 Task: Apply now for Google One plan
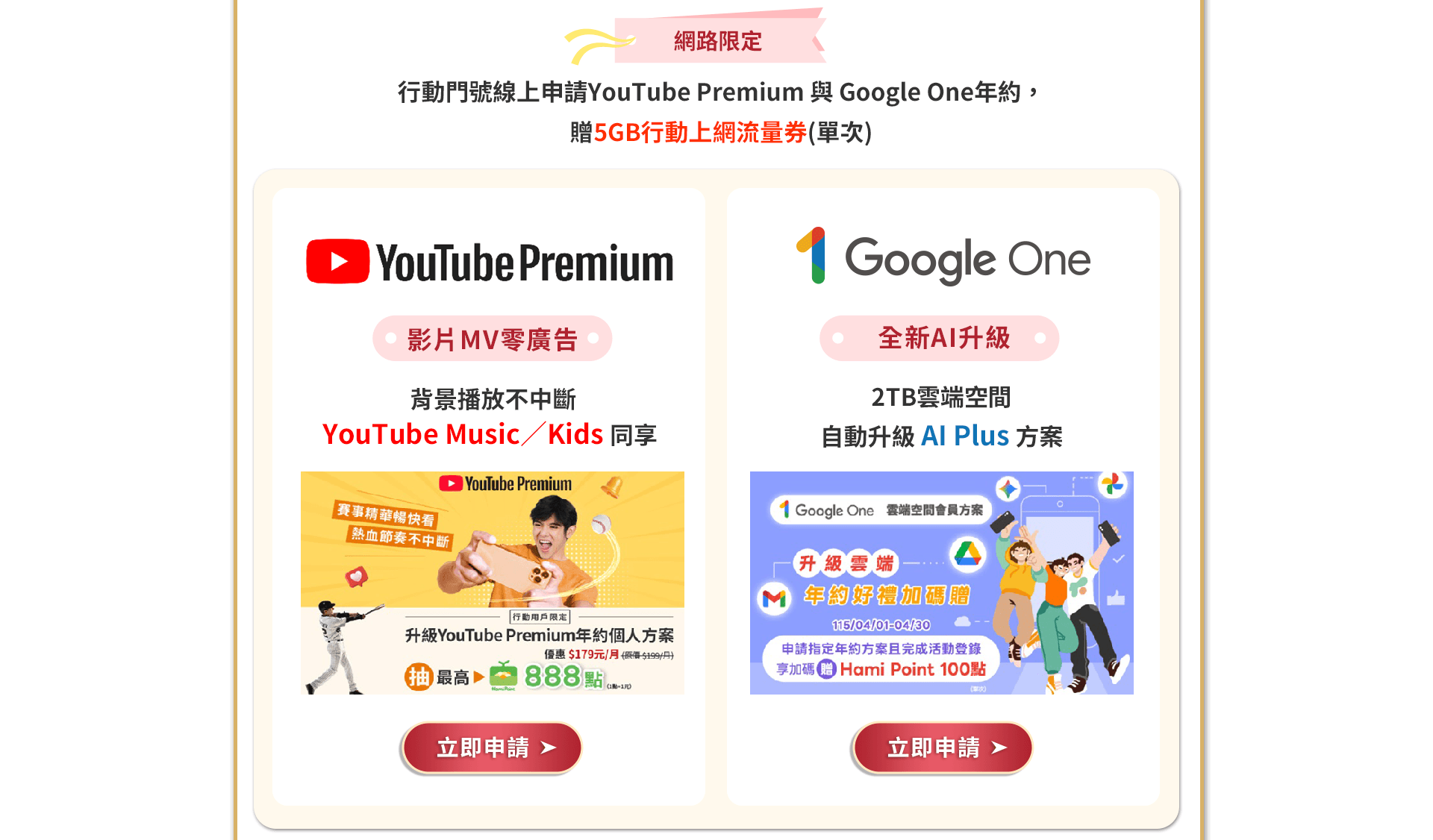tap(942, 747)
